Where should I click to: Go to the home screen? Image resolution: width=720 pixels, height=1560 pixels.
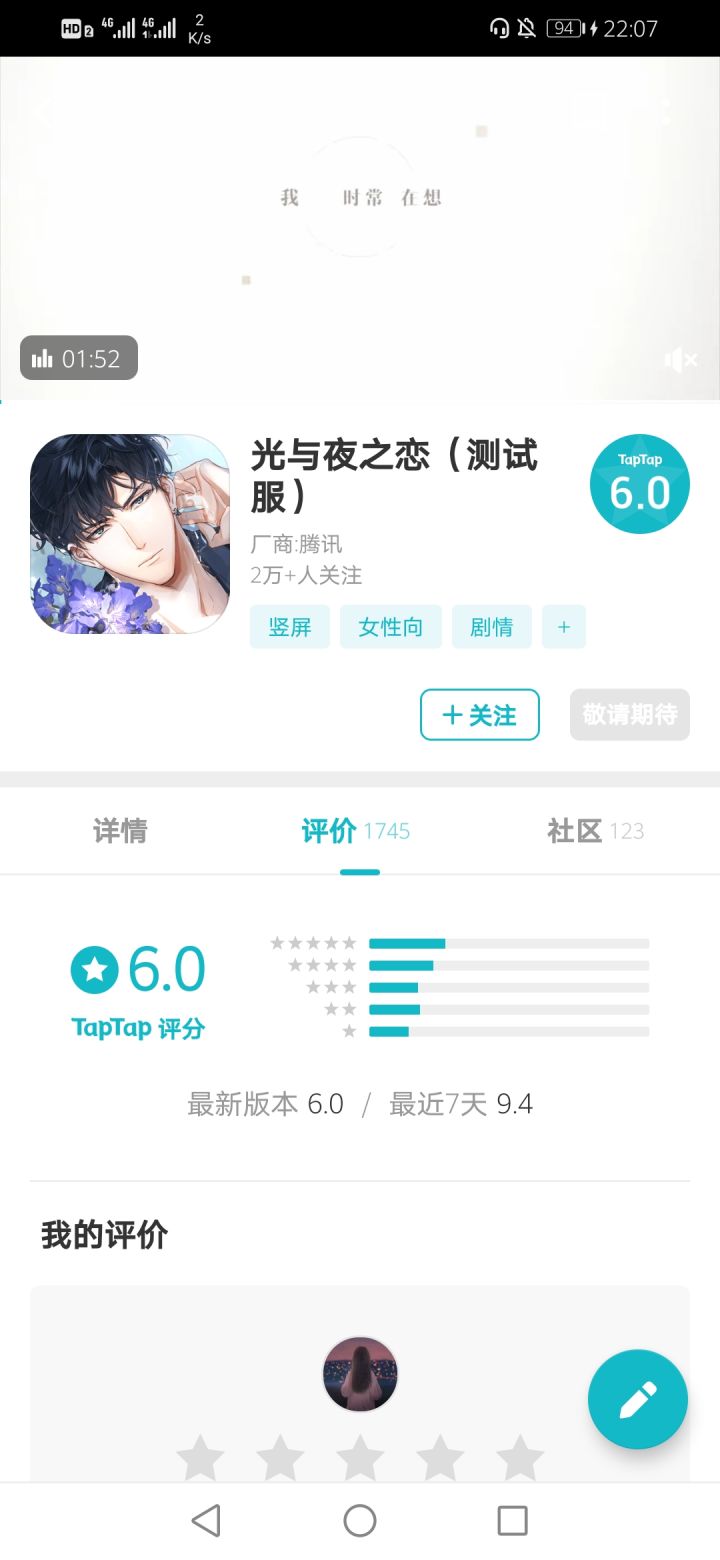coord(360,1521)
